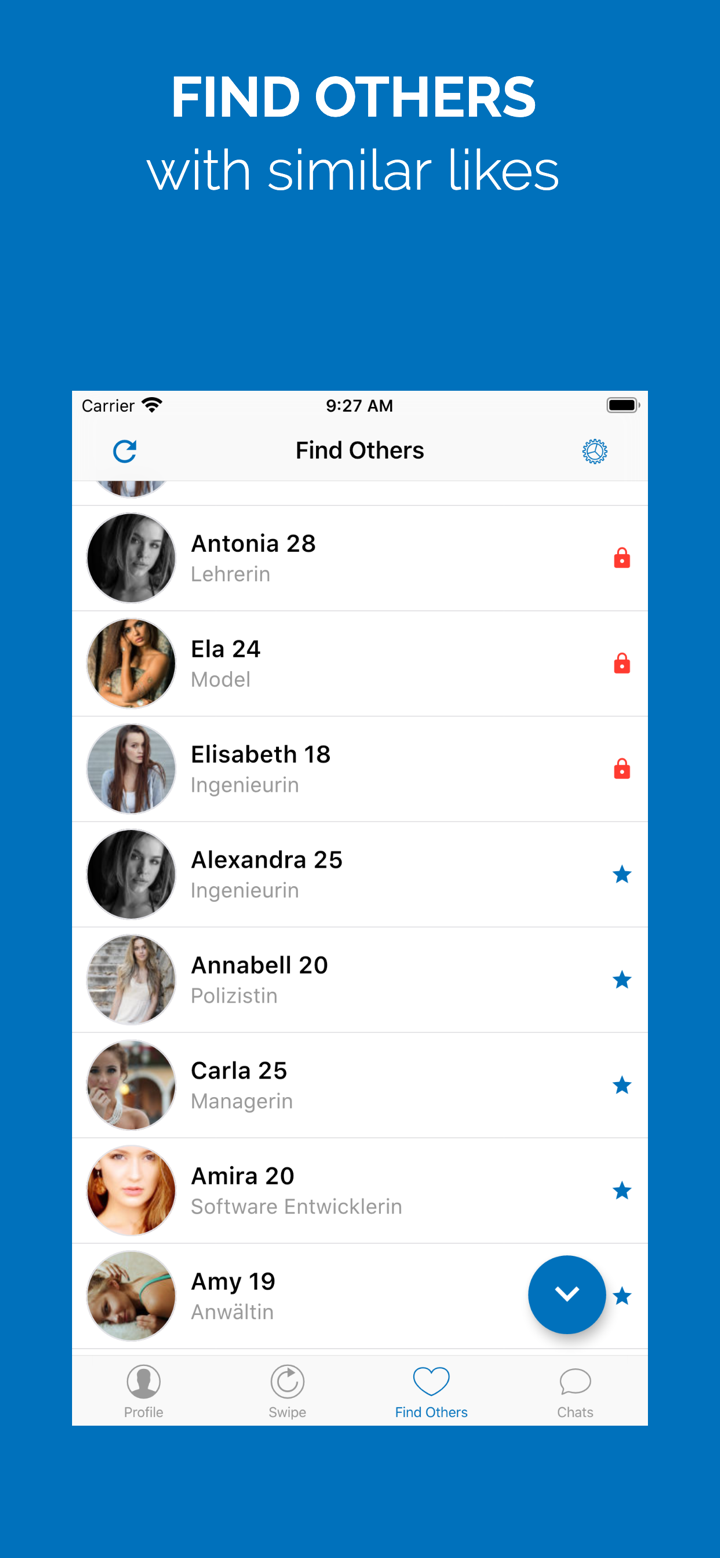The image size is (720, 1558).
Task: Toggle the star next to Amira 20
Action: (622, 1190)
